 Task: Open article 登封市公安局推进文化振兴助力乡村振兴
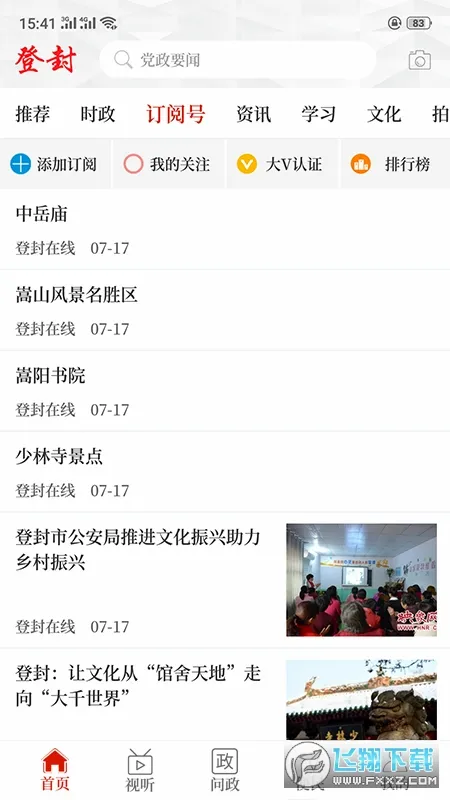tap(225, 580)
